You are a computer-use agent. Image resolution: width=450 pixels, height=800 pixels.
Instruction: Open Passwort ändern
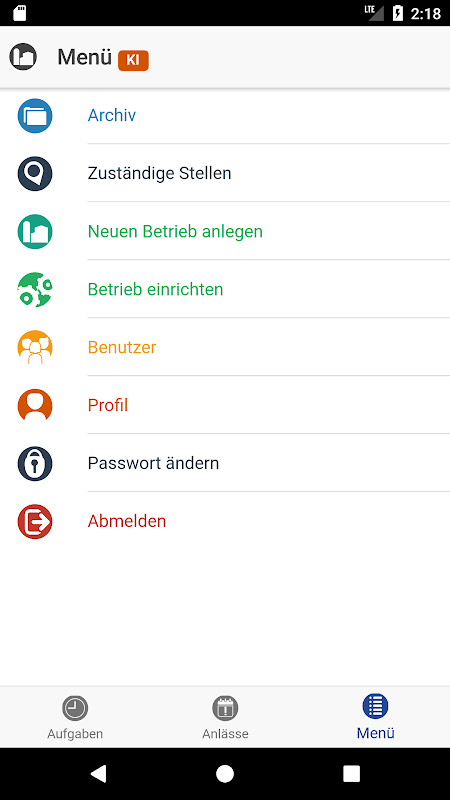(225, 463)
